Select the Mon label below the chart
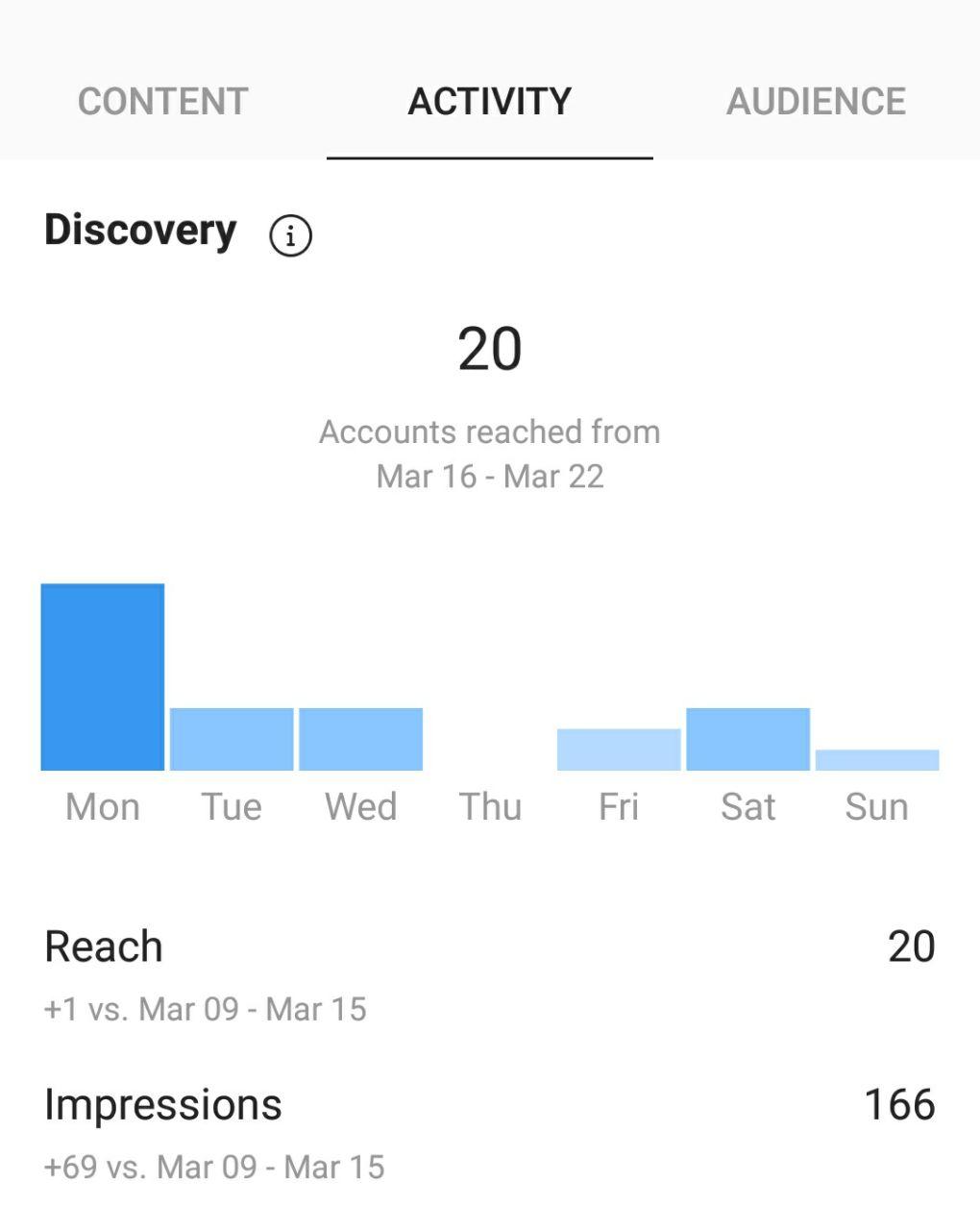 tap(102, 807)
